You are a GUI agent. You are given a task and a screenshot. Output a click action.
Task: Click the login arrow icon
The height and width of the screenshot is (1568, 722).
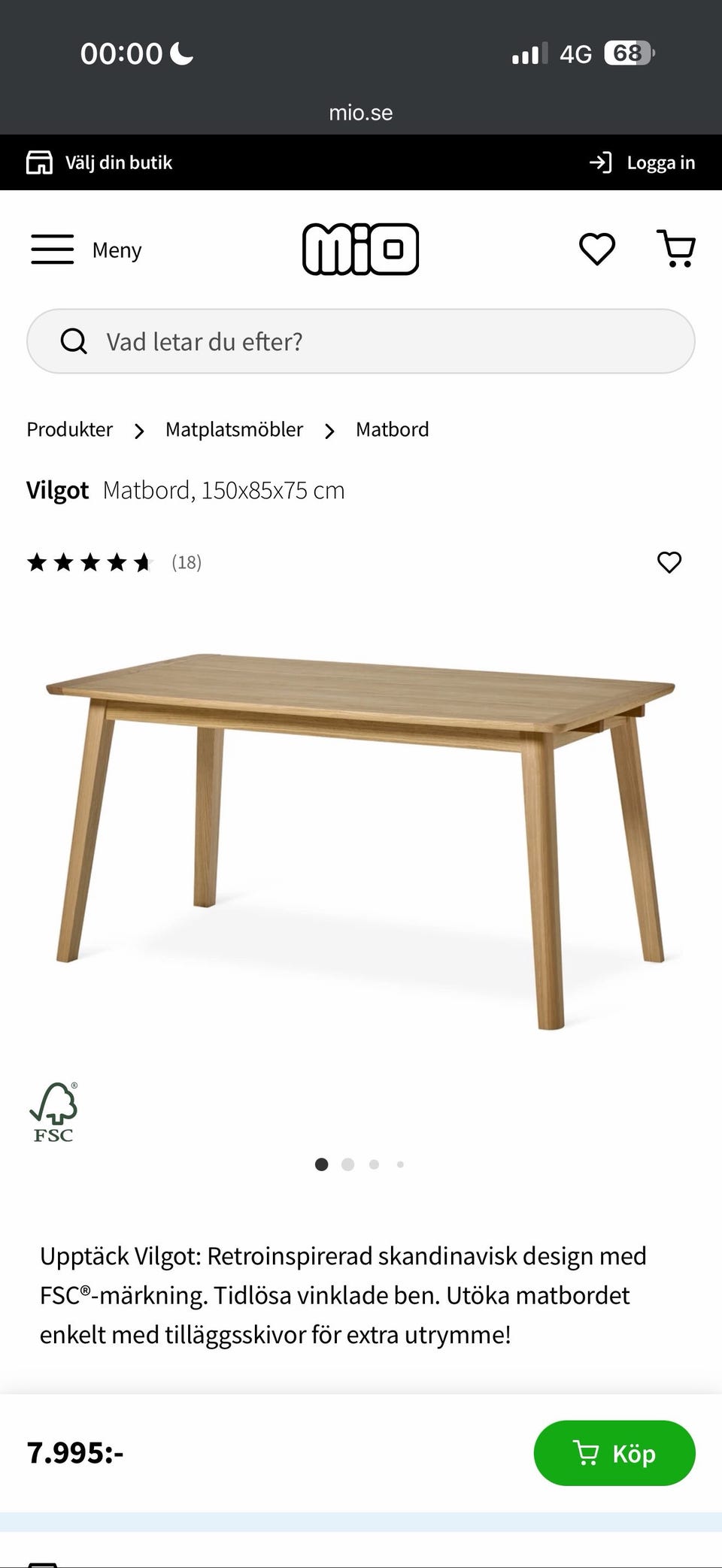click(x=599, y=162)
